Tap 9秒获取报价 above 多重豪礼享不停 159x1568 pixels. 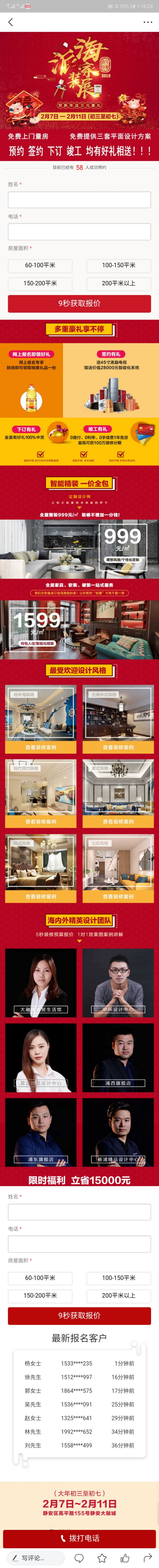coord(79,303)
